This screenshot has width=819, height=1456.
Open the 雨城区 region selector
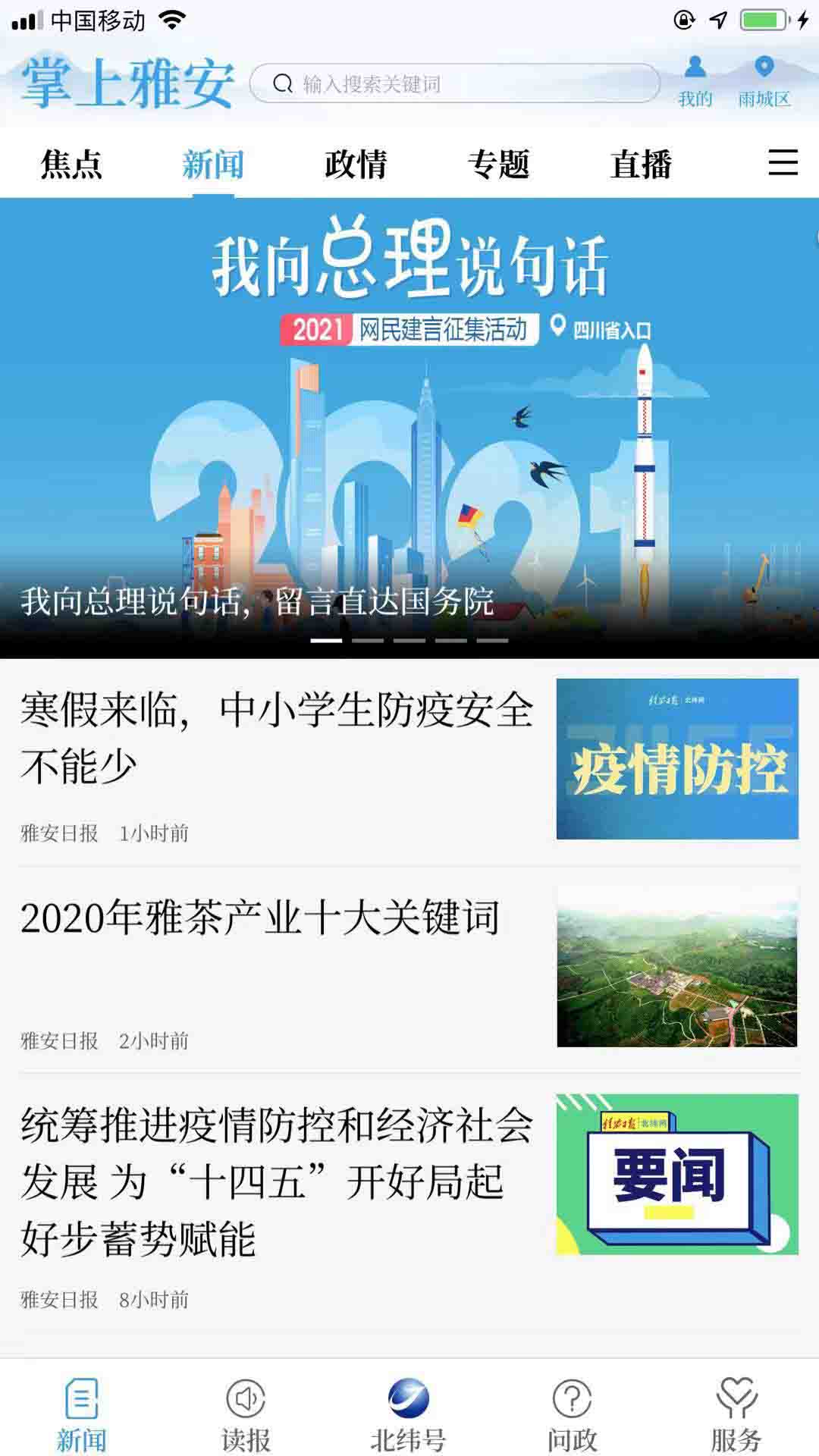[763, 83]
